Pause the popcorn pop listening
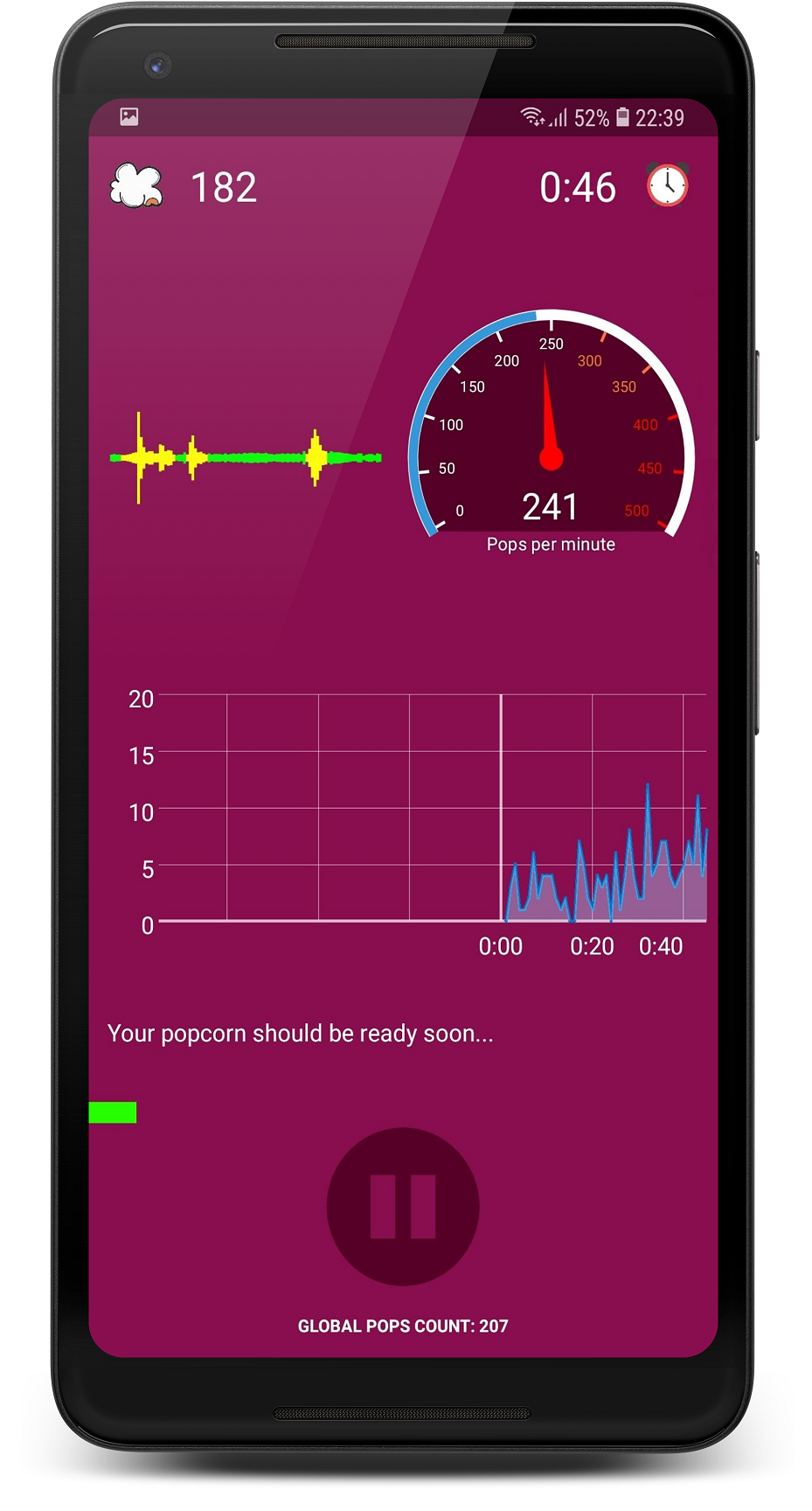Image resolution: width=812 pixels, height=1511 pixels. (x=403, y=1206)
